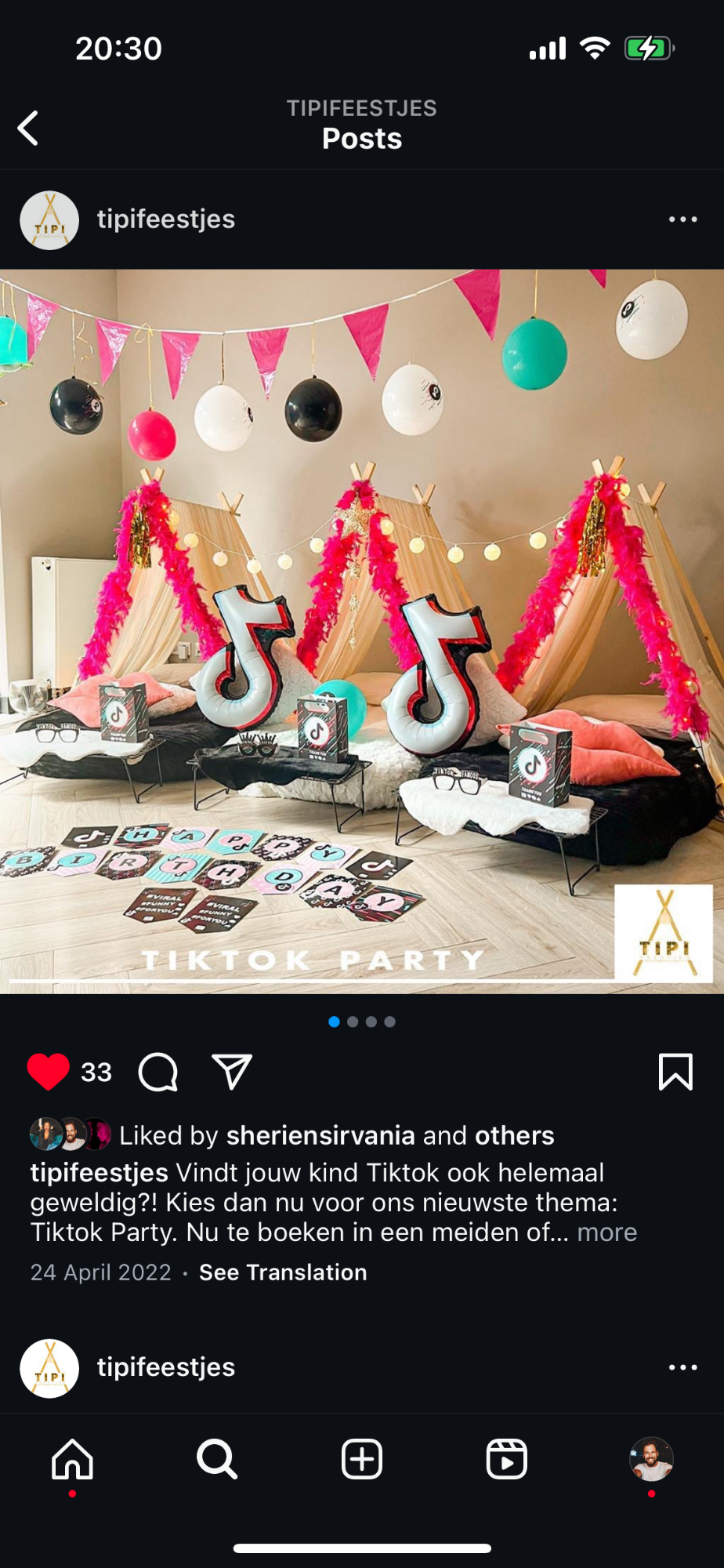Open tipifeestjes profile from first post header

165,220
